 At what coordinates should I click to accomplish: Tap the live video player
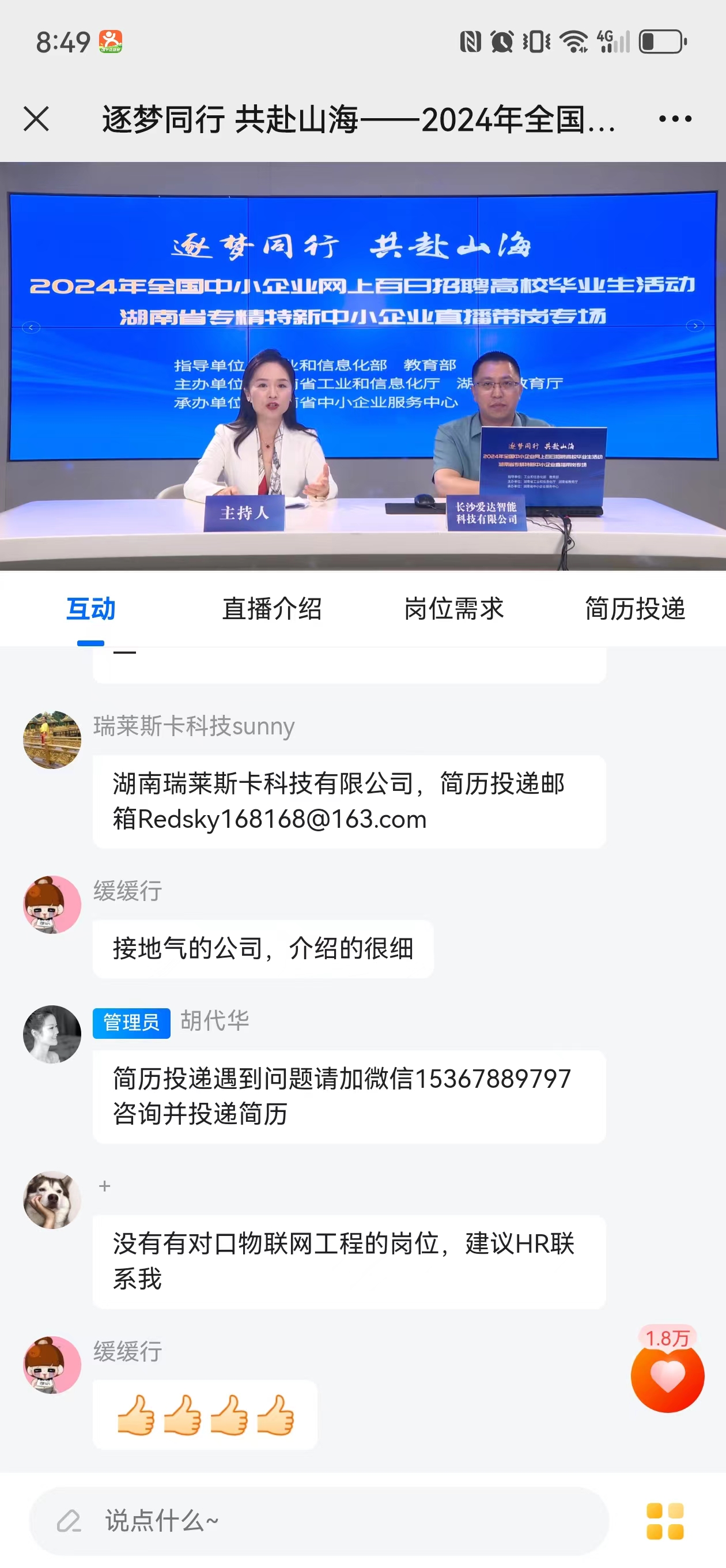tap(362, 365)
